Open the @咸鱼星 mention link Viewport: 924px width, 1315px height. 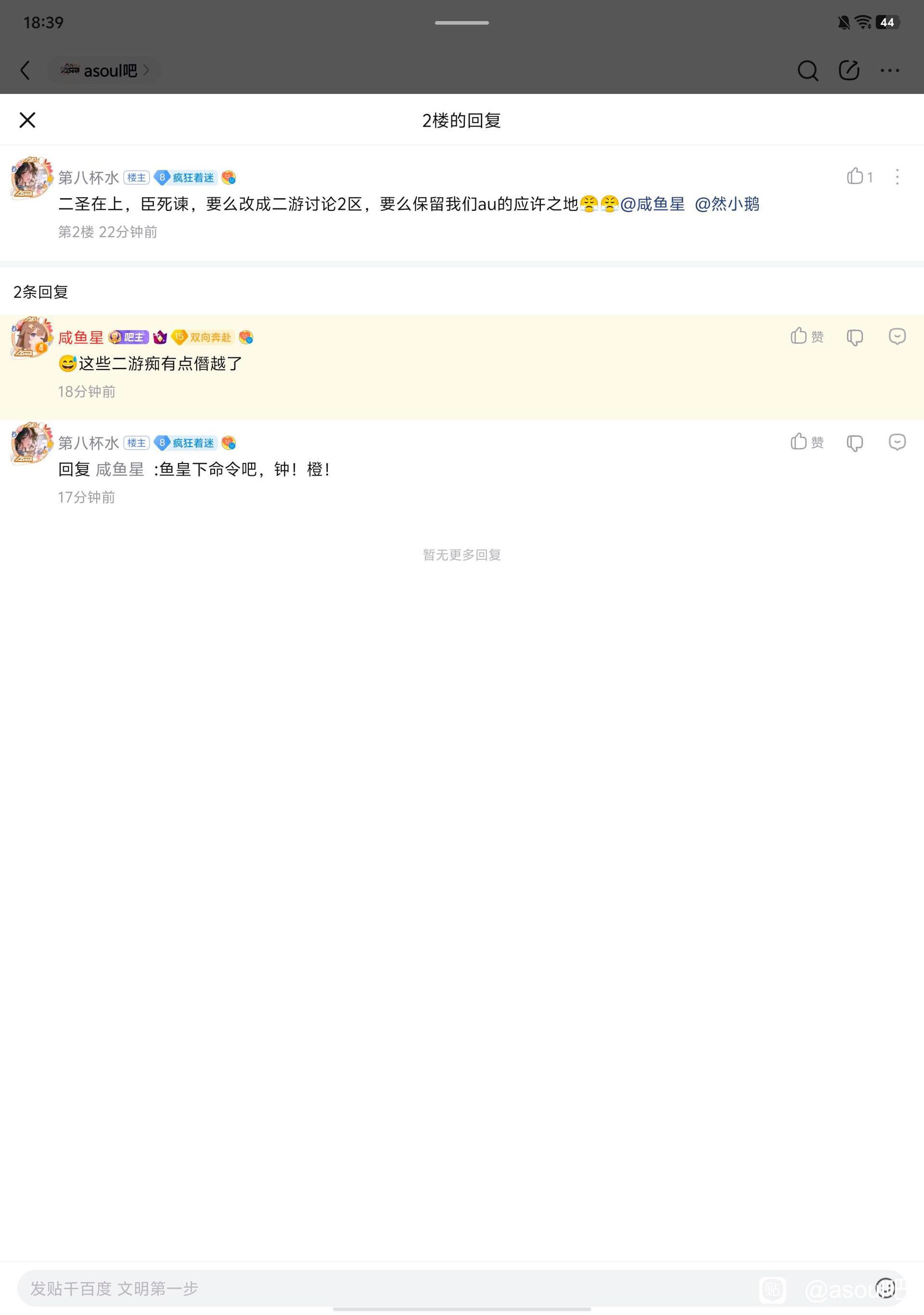pyautogui.click(x=652, y=204)
